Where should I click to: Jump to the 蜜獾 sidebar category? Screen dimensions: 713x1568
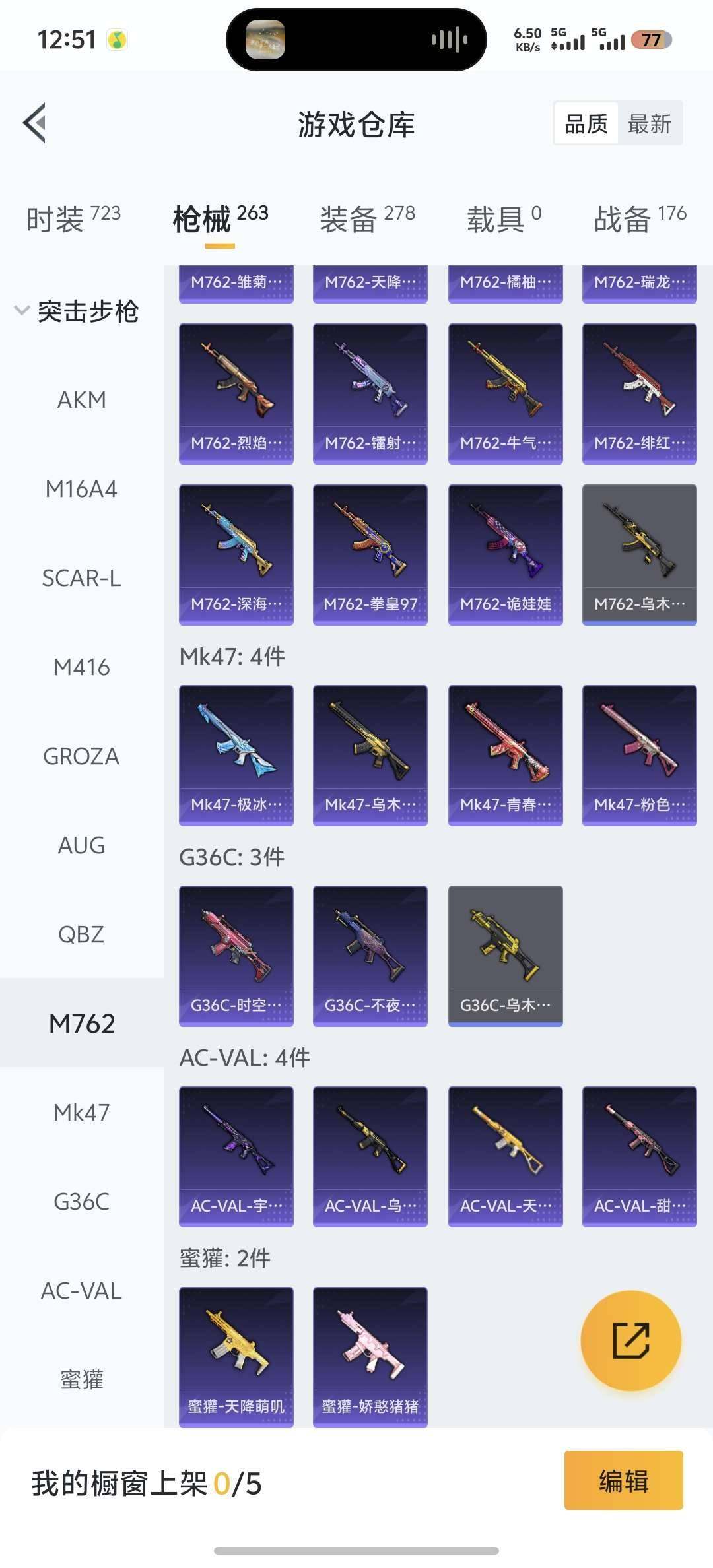(x=81, y=1379)
